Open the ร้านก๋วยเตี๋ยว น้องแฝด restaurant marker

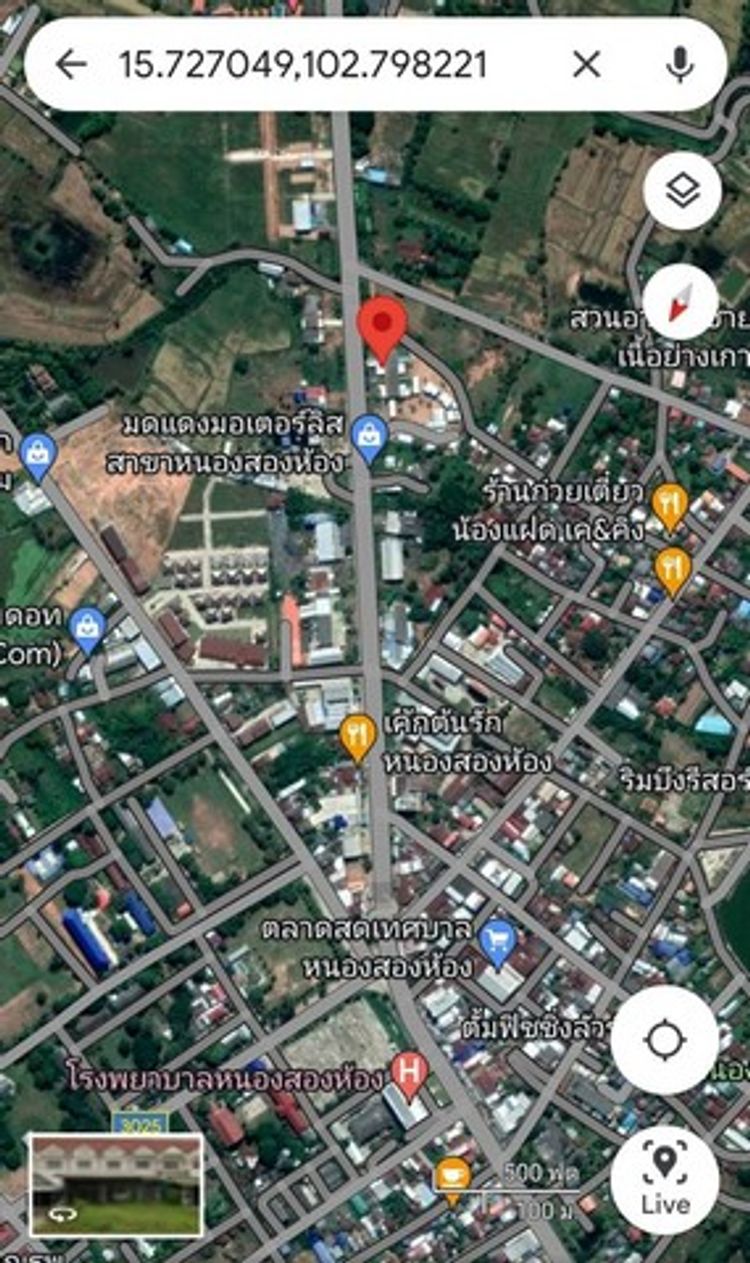[669, 504]
